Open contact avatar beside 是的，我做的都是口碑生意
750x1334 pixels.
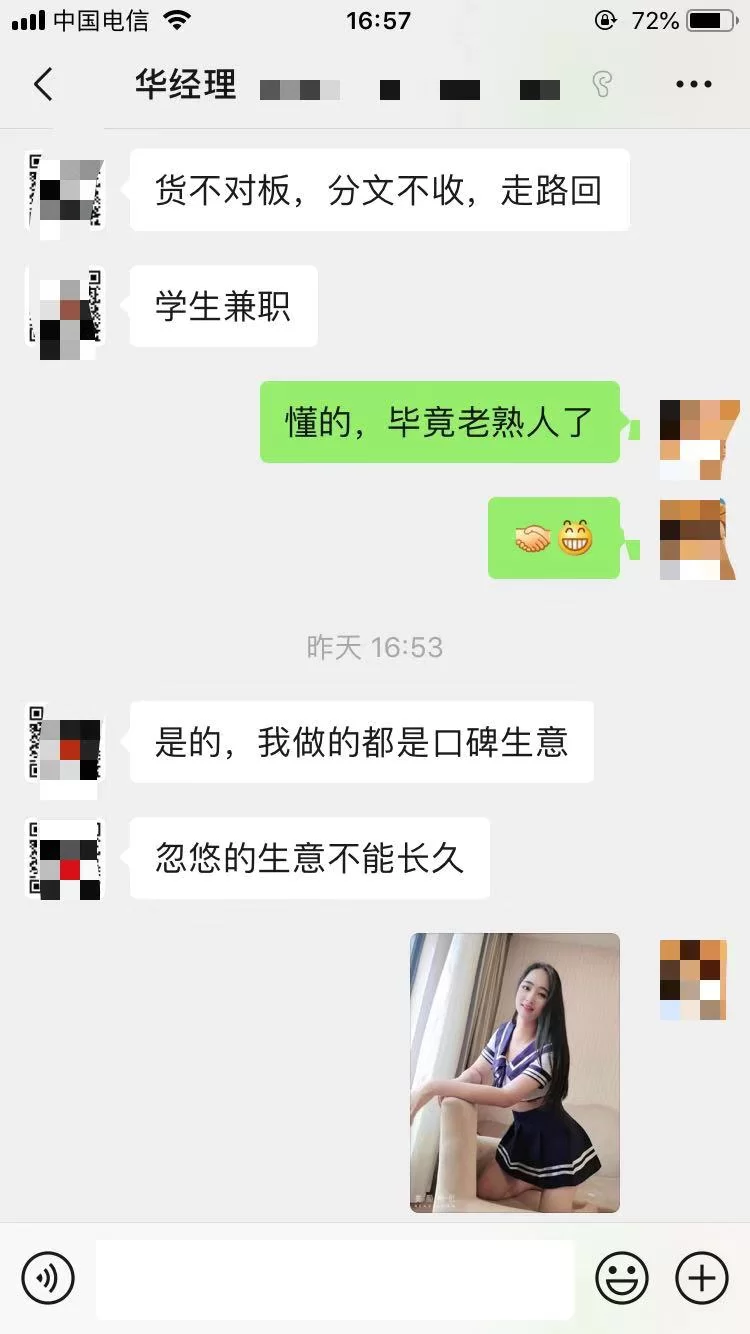pyautogui.click(x=65, y=743)
